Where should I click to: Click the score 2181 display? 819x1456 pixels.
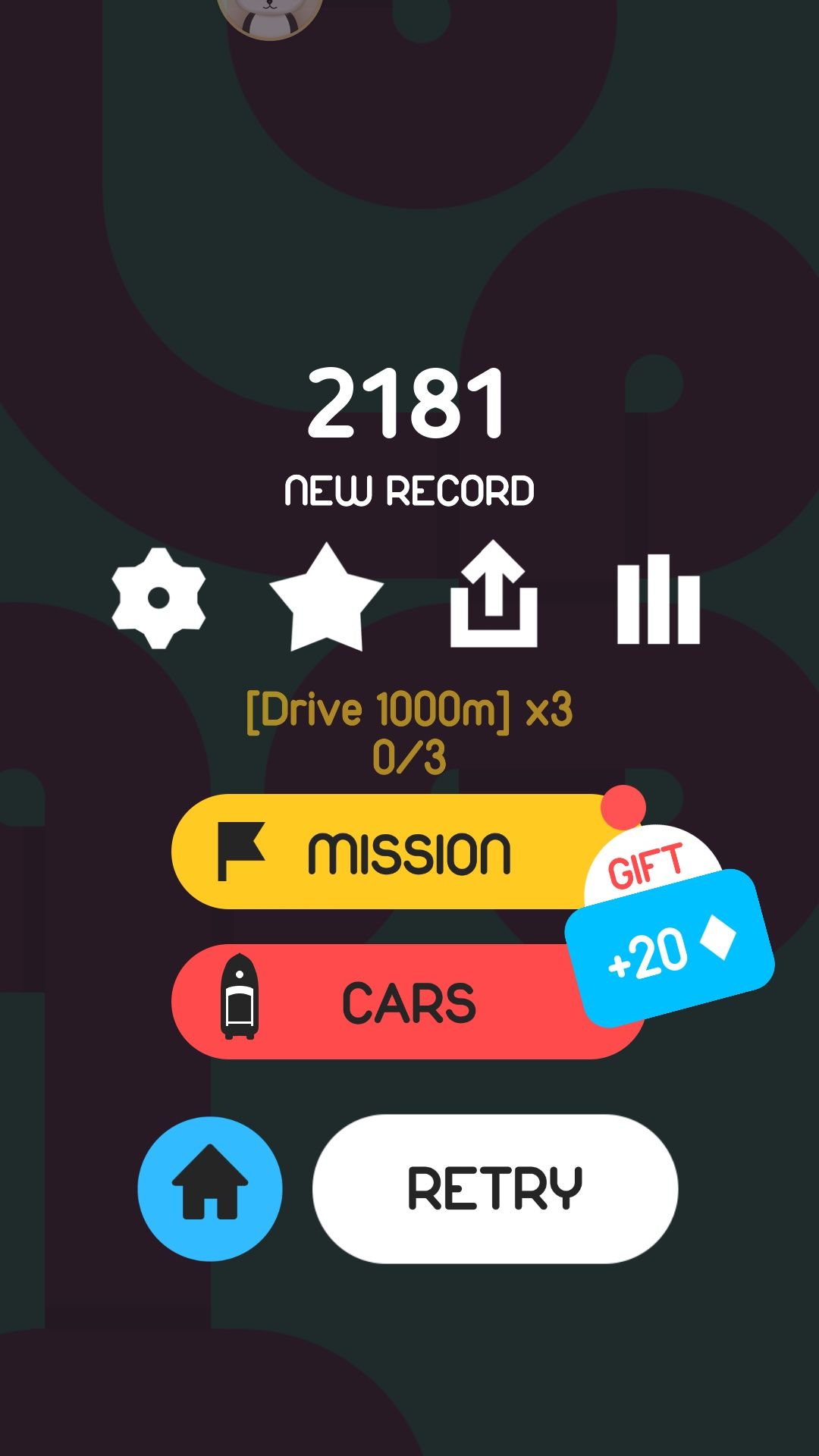point(409,404)
